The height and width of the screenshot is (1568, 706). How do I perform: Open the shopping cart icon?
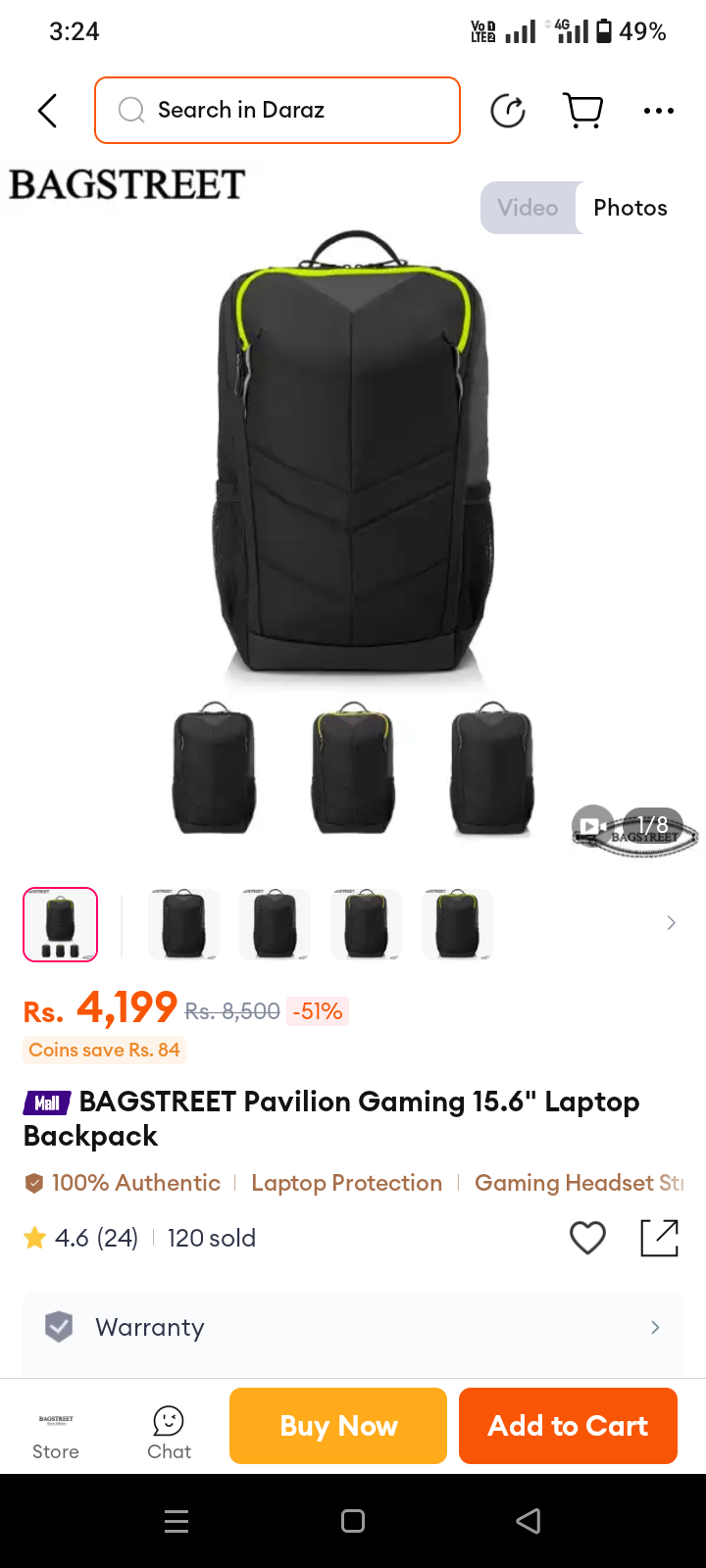(583, 111)
